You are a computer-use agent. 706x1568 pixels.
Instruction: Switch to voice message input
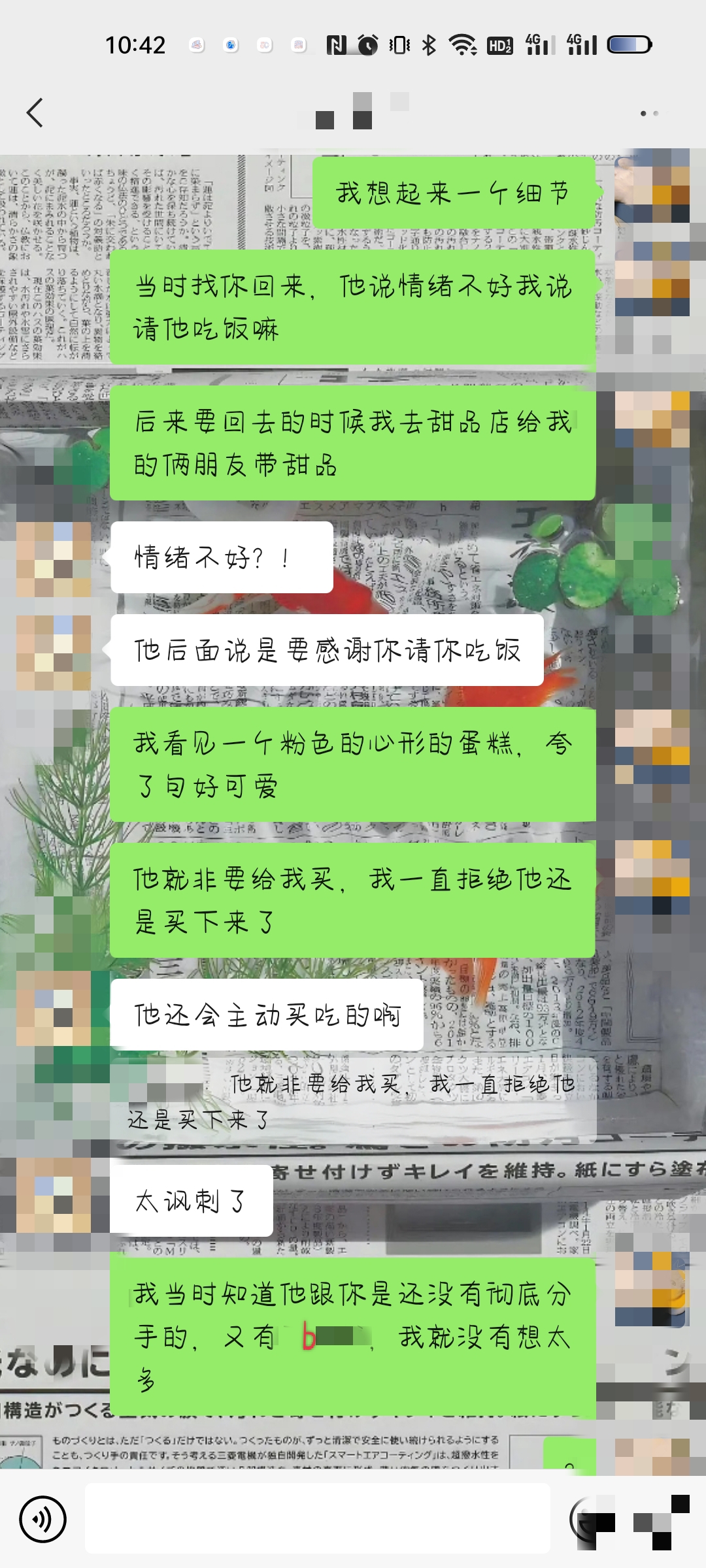42,1520
